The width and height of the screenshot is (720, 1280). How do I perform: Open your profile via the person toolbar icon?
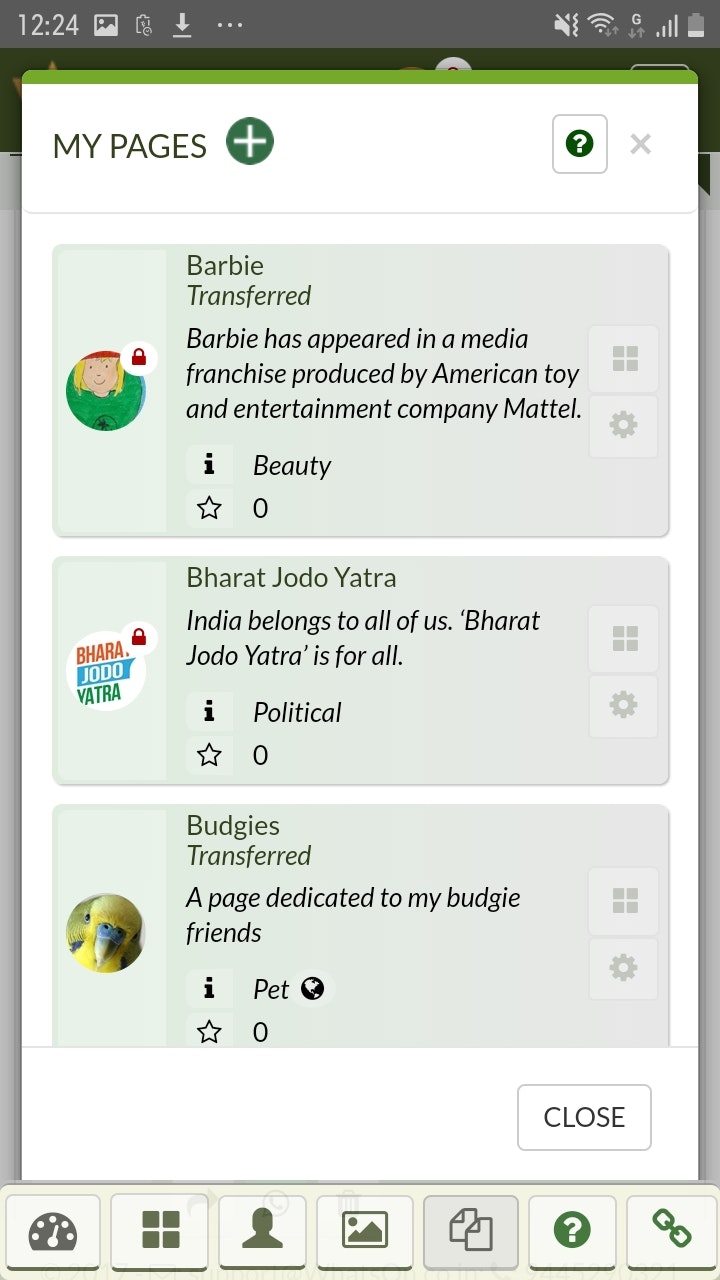click(x=264, y=1232)
